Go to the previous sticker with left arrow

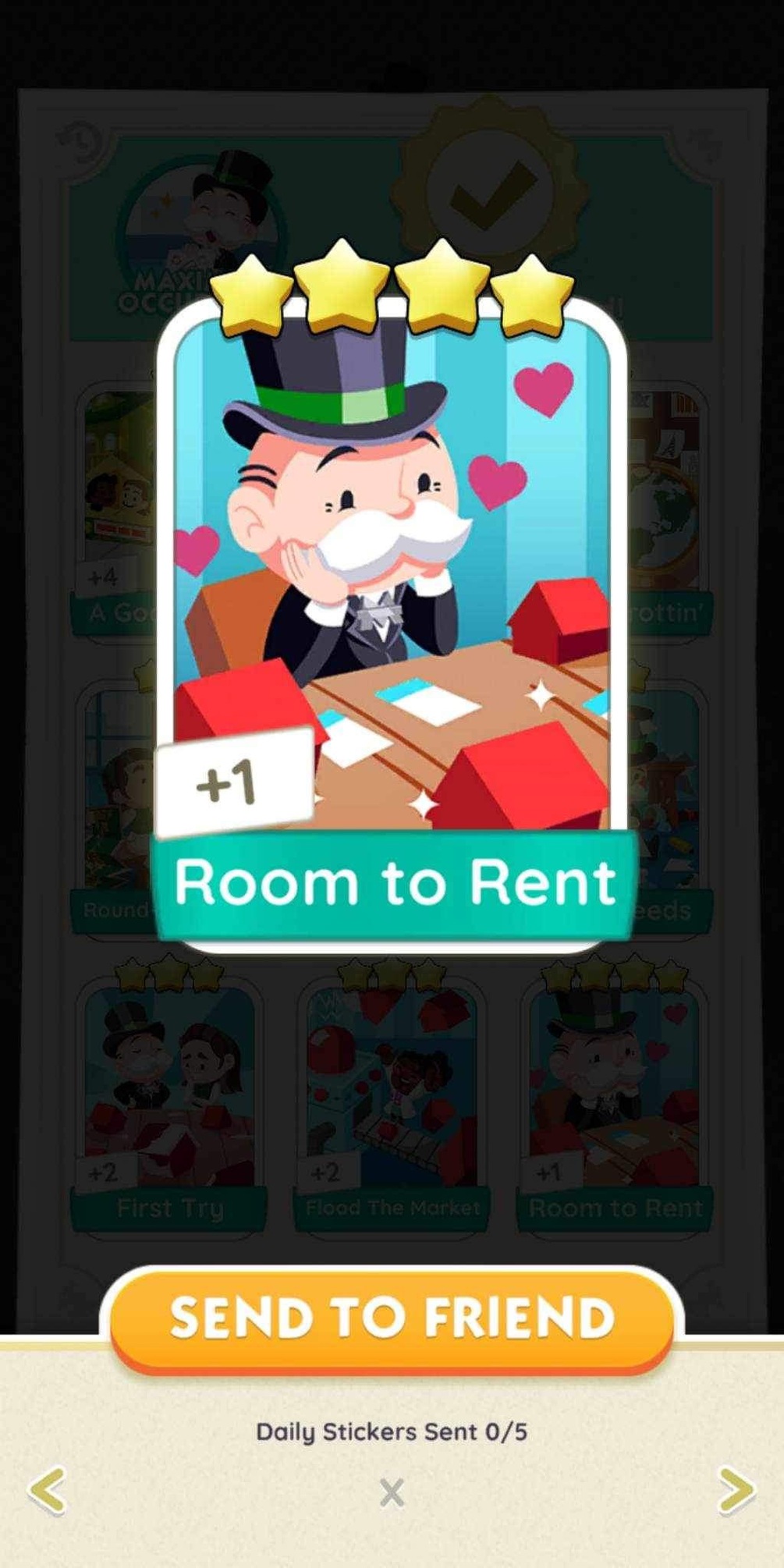coord(47,1491)
